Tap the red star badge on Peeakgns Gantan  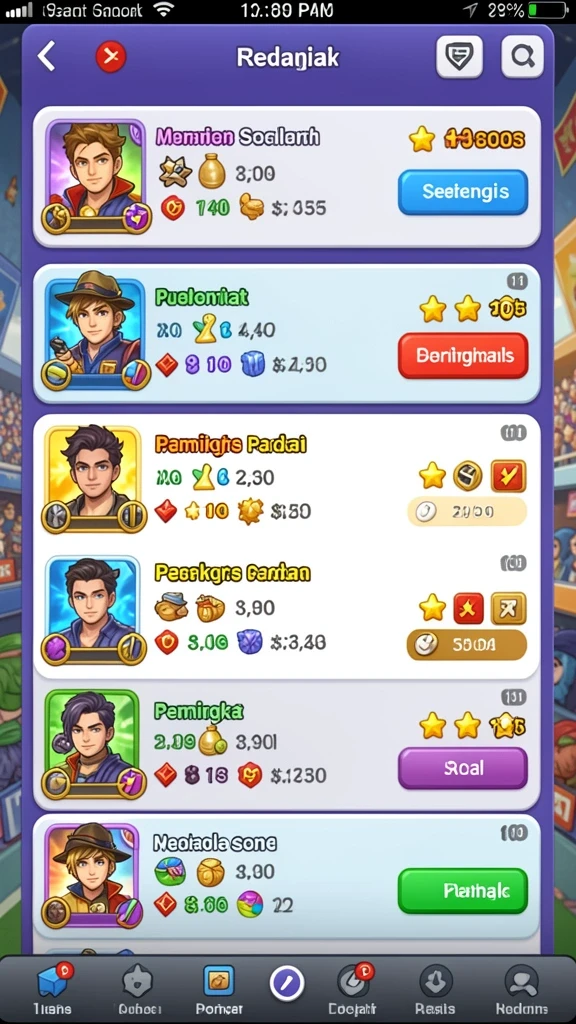pyautogui.click(x=468, y=609)
